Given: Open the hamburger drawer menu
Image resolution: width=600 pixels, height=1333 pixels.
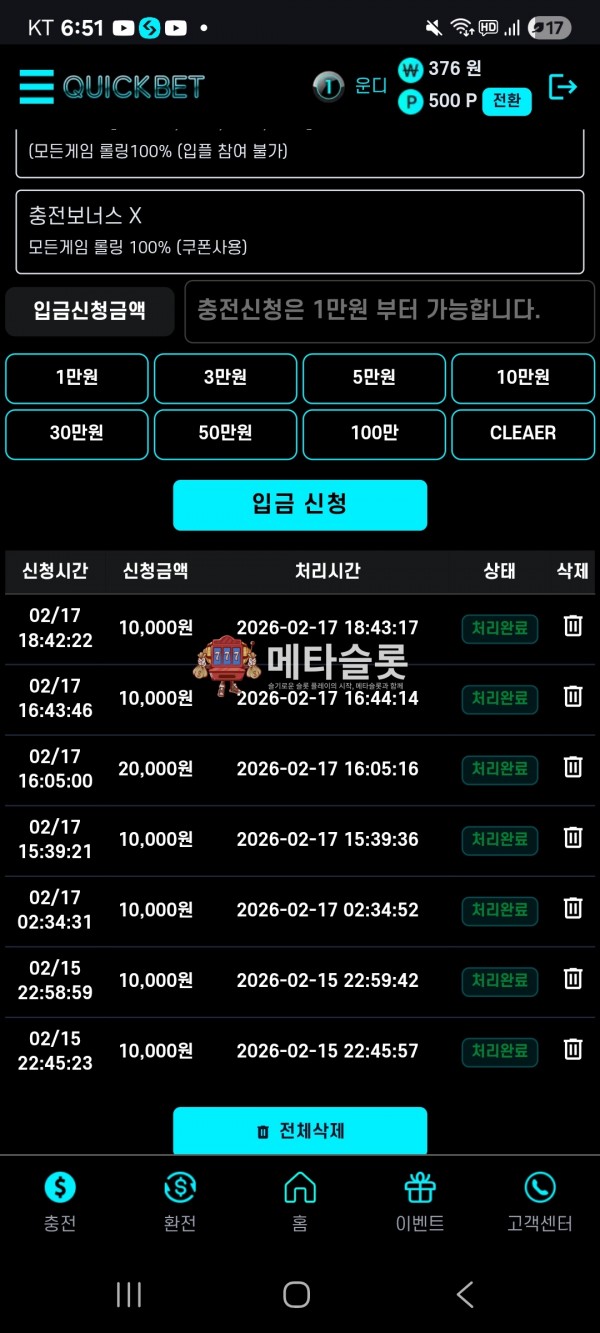Looking at the screenshot, I should [x=36, y=87].
